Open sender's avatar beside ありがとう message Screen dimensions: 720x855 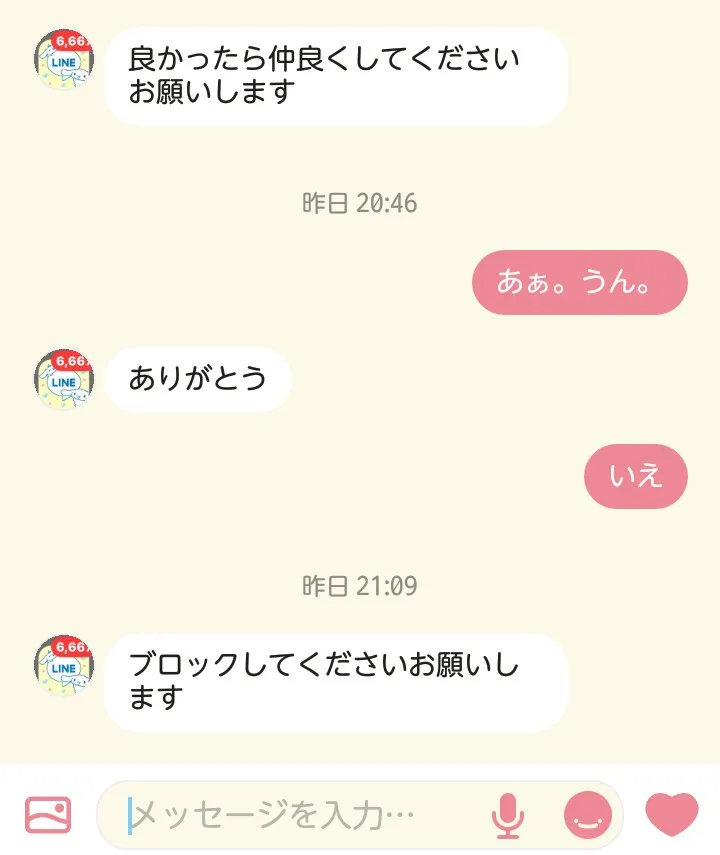tap(64, 380)
